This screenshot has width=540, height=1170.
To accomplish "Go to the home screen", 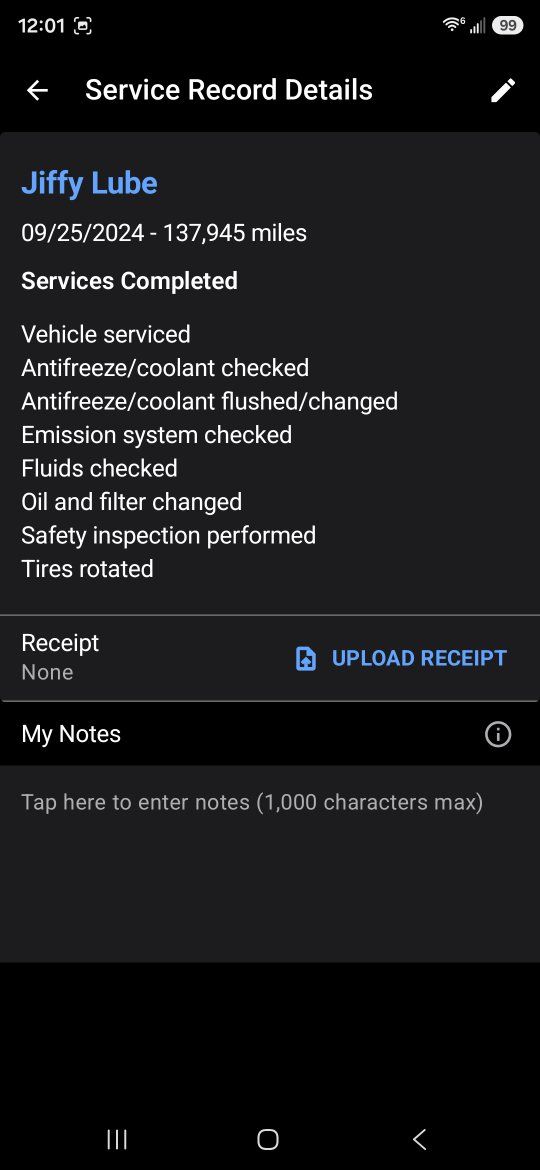I will tap(268, 1139).
